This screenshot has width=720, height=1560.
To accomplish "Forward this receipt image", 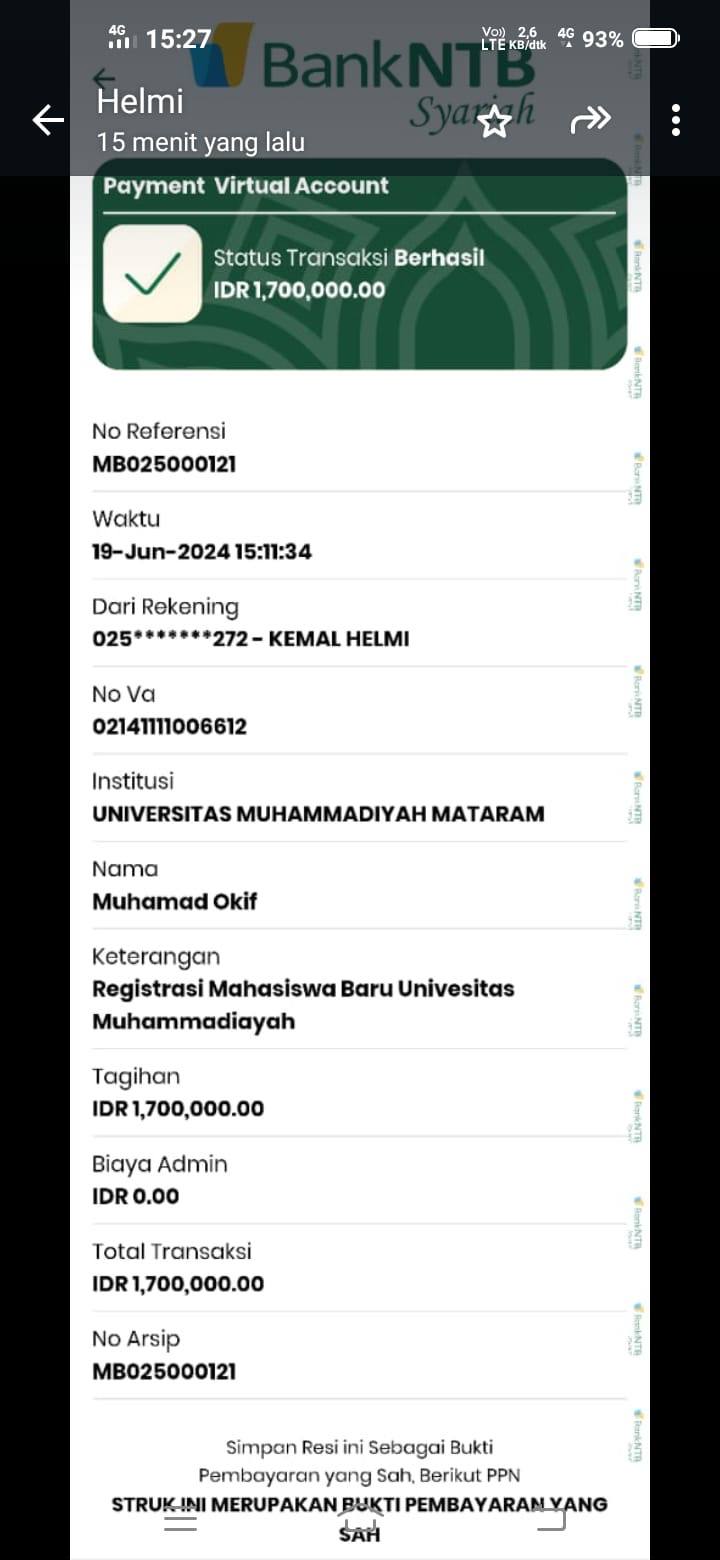I will pyautogui.click(x=590, y=121).
